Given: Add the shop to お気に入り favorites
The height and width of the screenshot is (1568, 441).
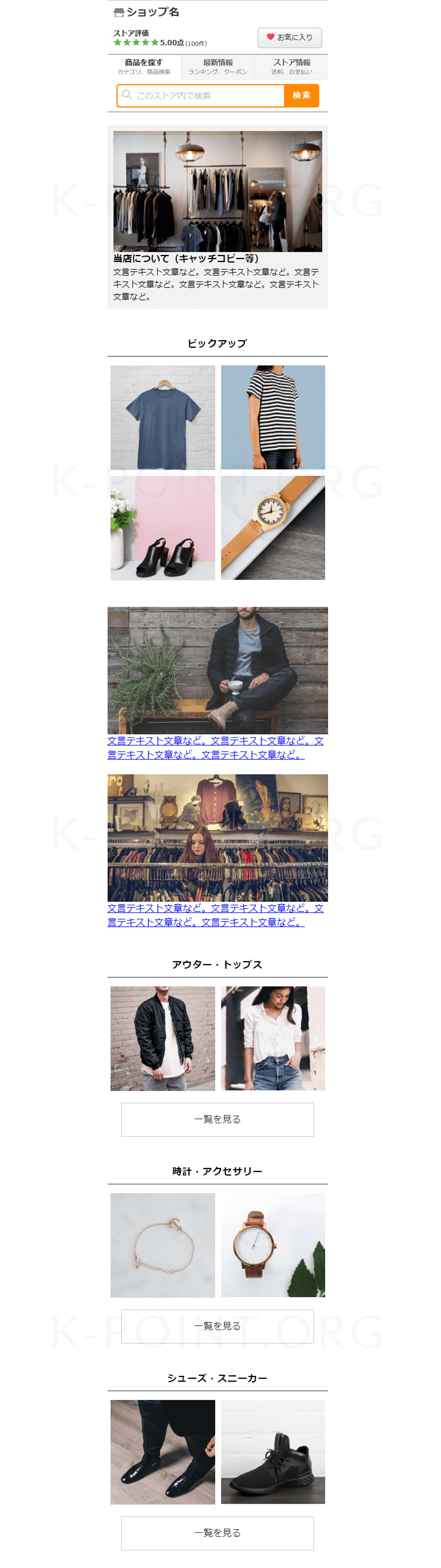Looking at the screenshot, I should coord(289,38).
